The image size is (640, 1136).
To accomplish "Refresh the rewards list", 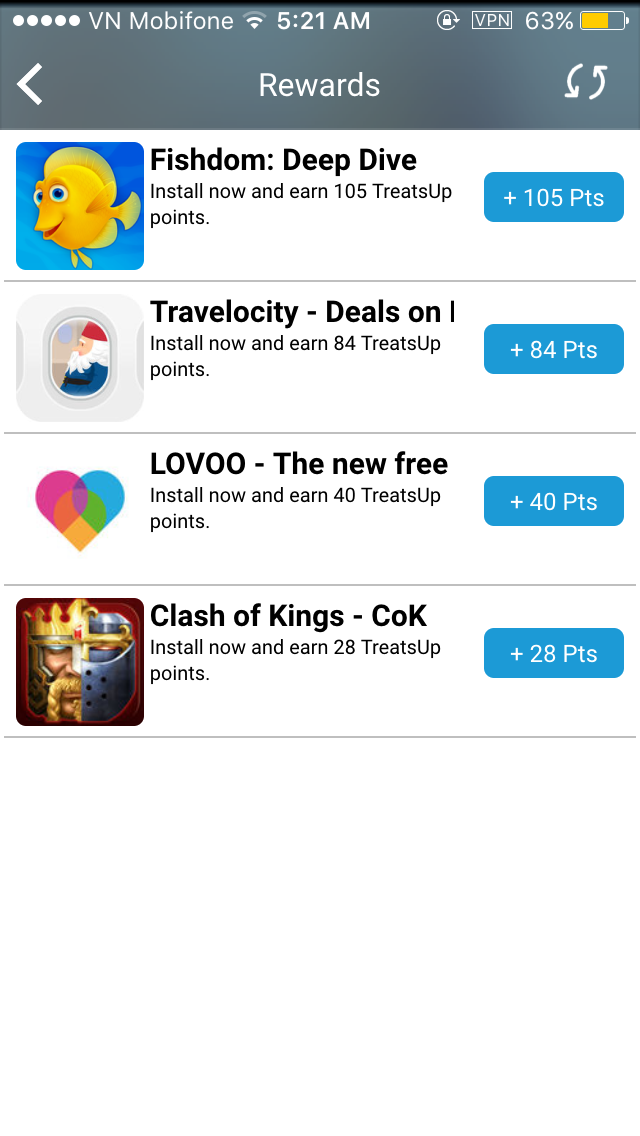I will pyautogui.click(x=585, y=83).
